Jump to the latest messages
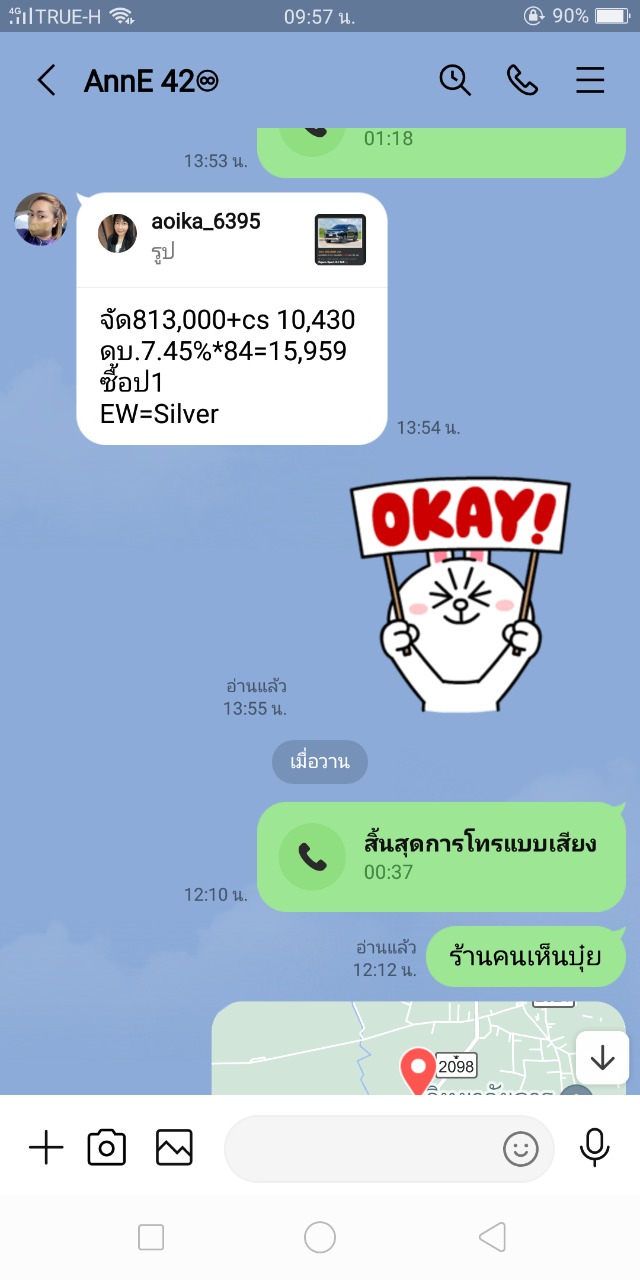Screen dimensions: 640x1280 602,1058
